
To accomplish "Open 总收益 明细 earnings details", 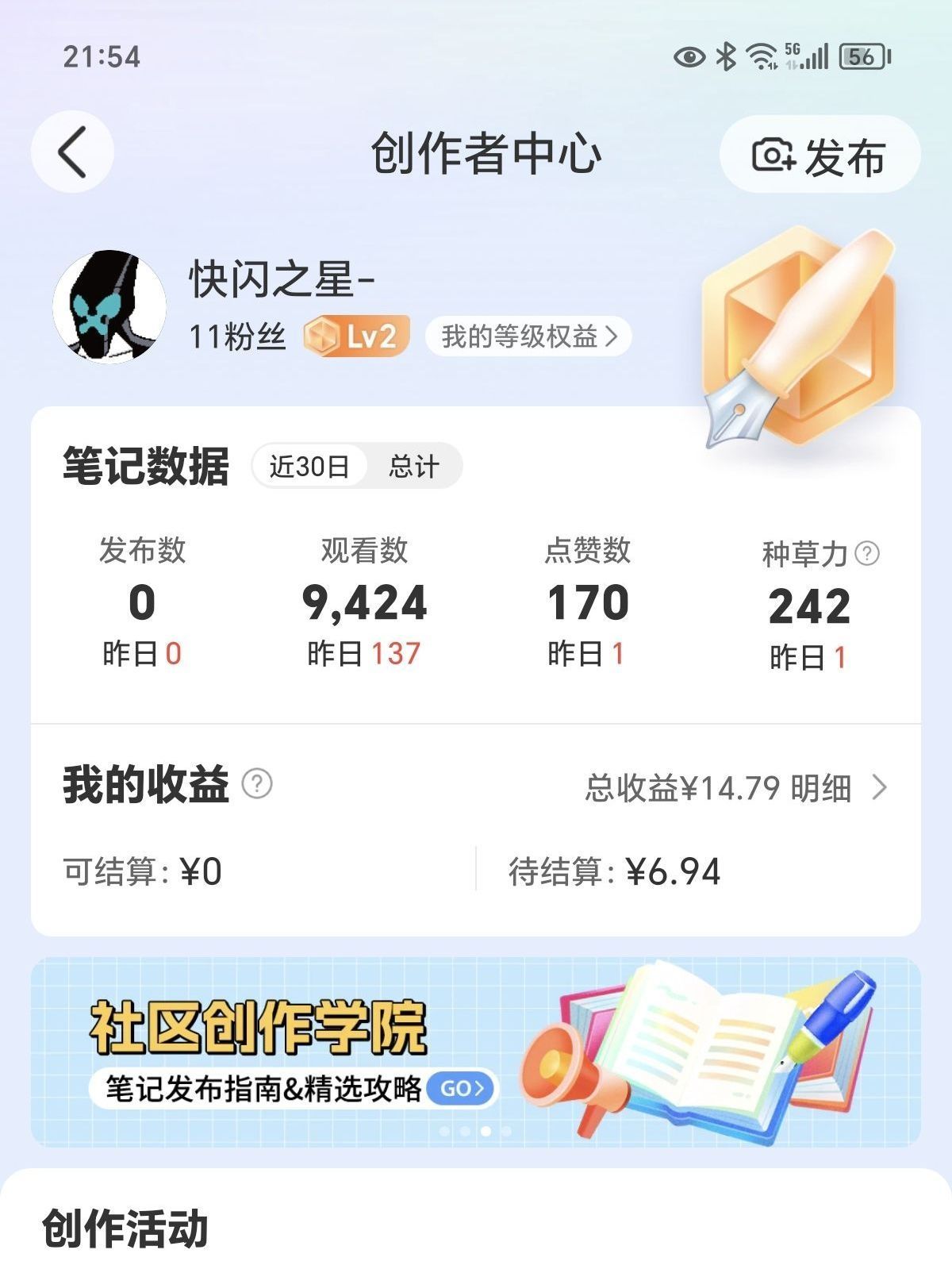I will point(735,788).
